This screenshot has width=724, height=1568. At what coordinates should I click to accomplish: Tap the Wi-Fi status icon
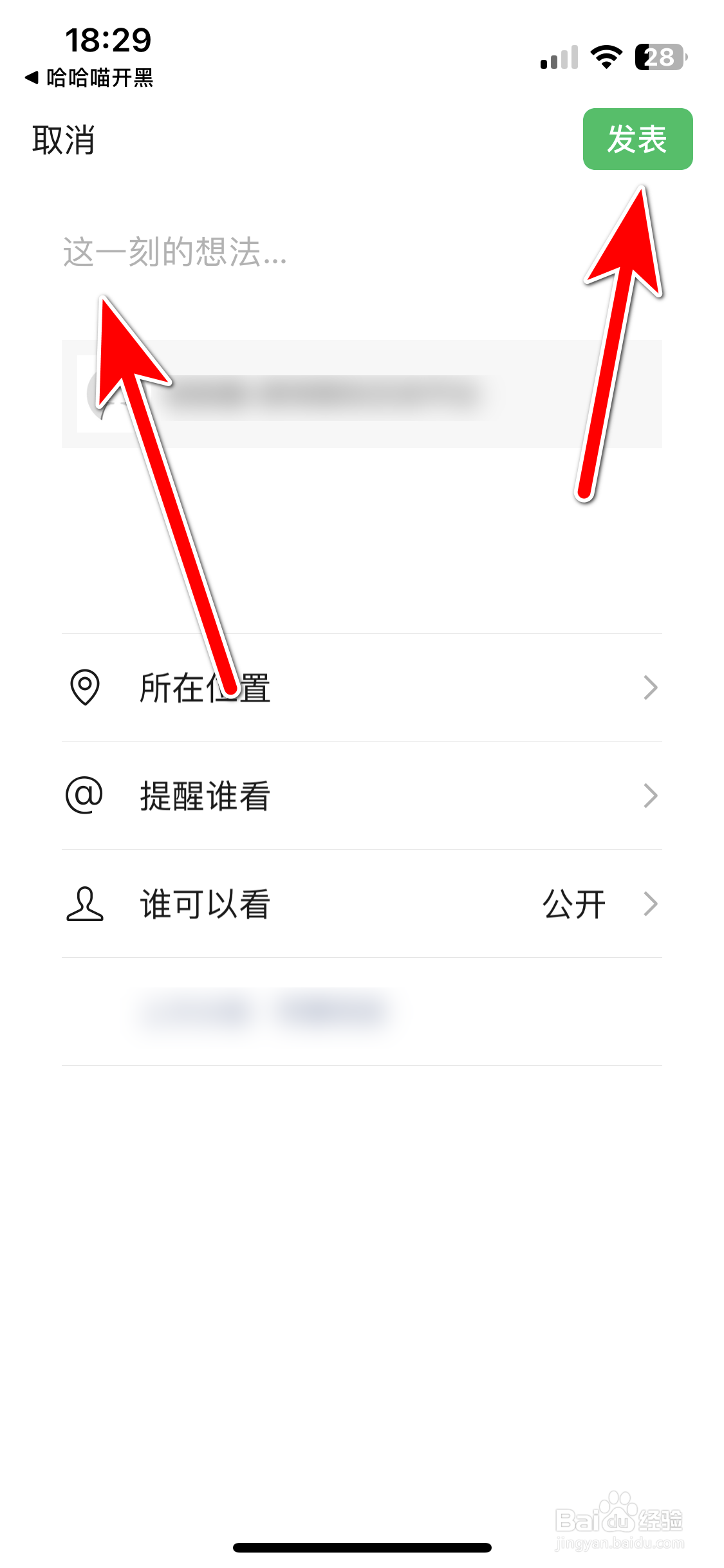coord(606,58)
